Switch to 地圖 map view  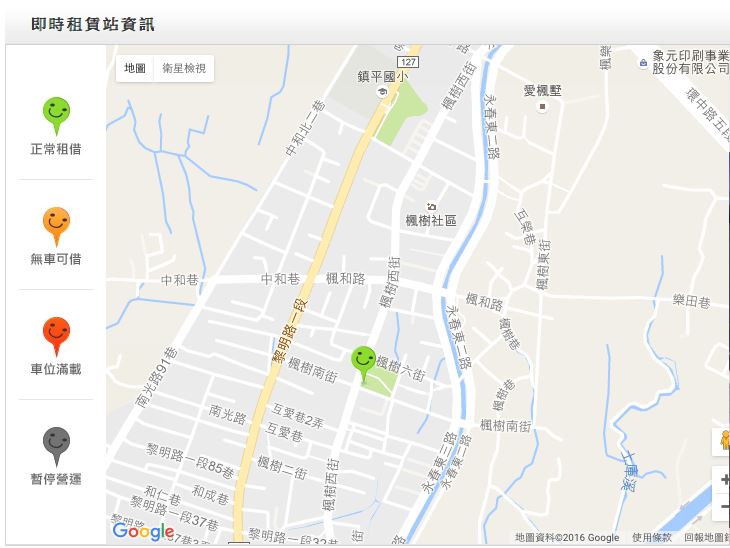coord(135,68)
